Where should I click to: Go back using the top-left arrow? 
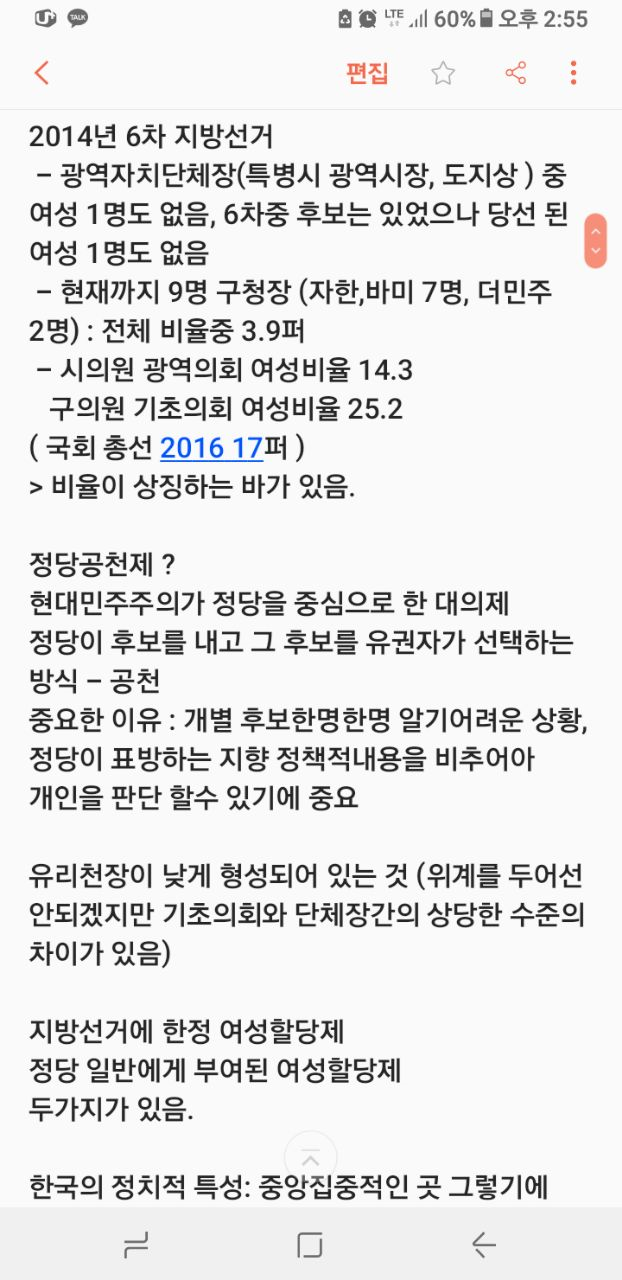click(x=41, y=73)
